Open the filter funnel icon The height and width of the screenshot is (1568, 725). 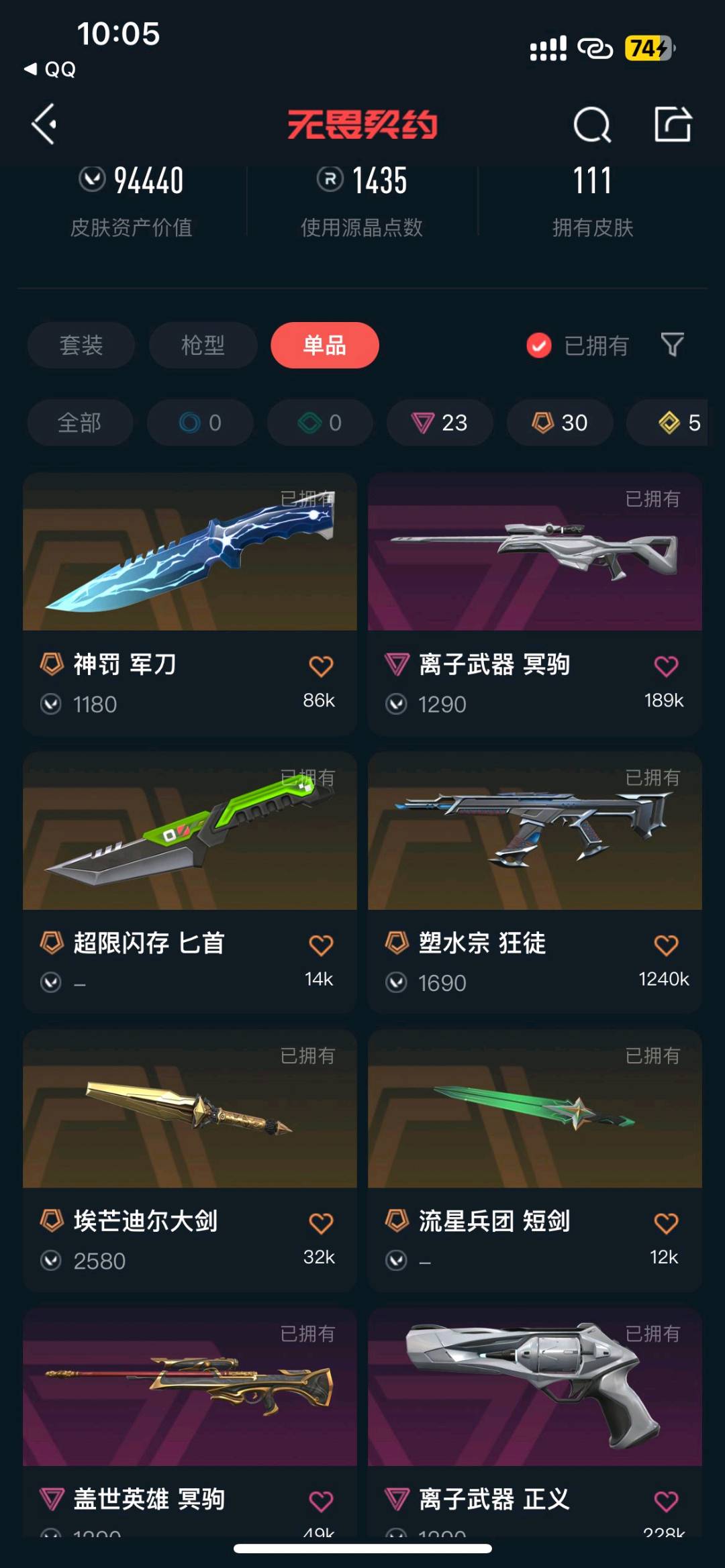pyautogui.click(x=672, y=345)
